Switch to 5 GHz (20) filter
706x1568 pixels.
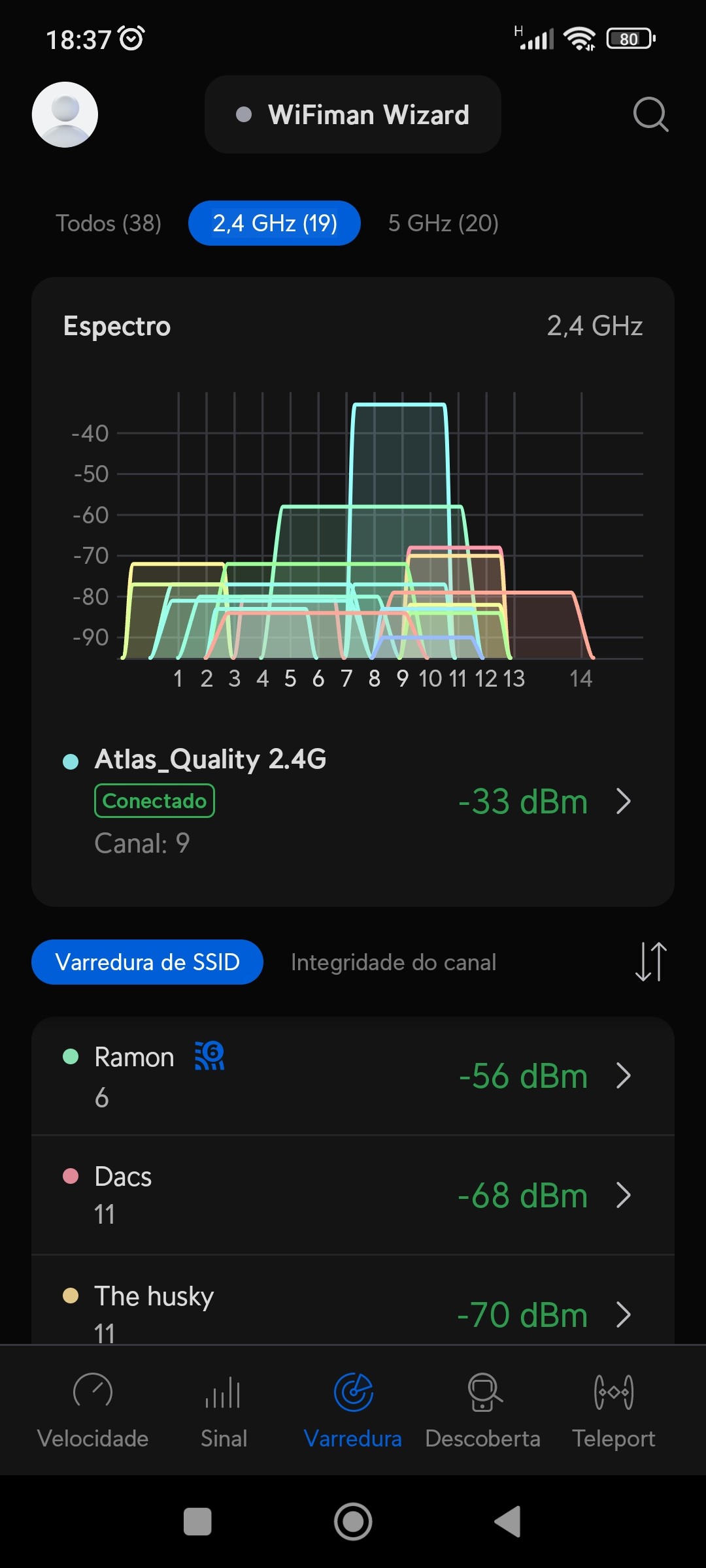(x=443, y=223)
